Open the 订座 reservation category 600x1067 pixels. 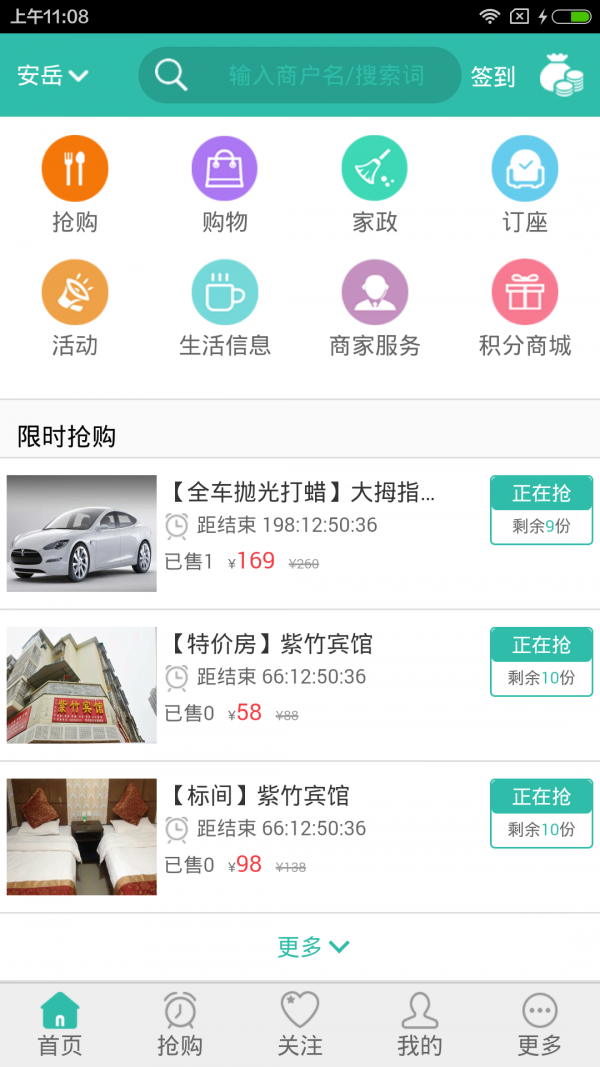click(x=525, y=185)
